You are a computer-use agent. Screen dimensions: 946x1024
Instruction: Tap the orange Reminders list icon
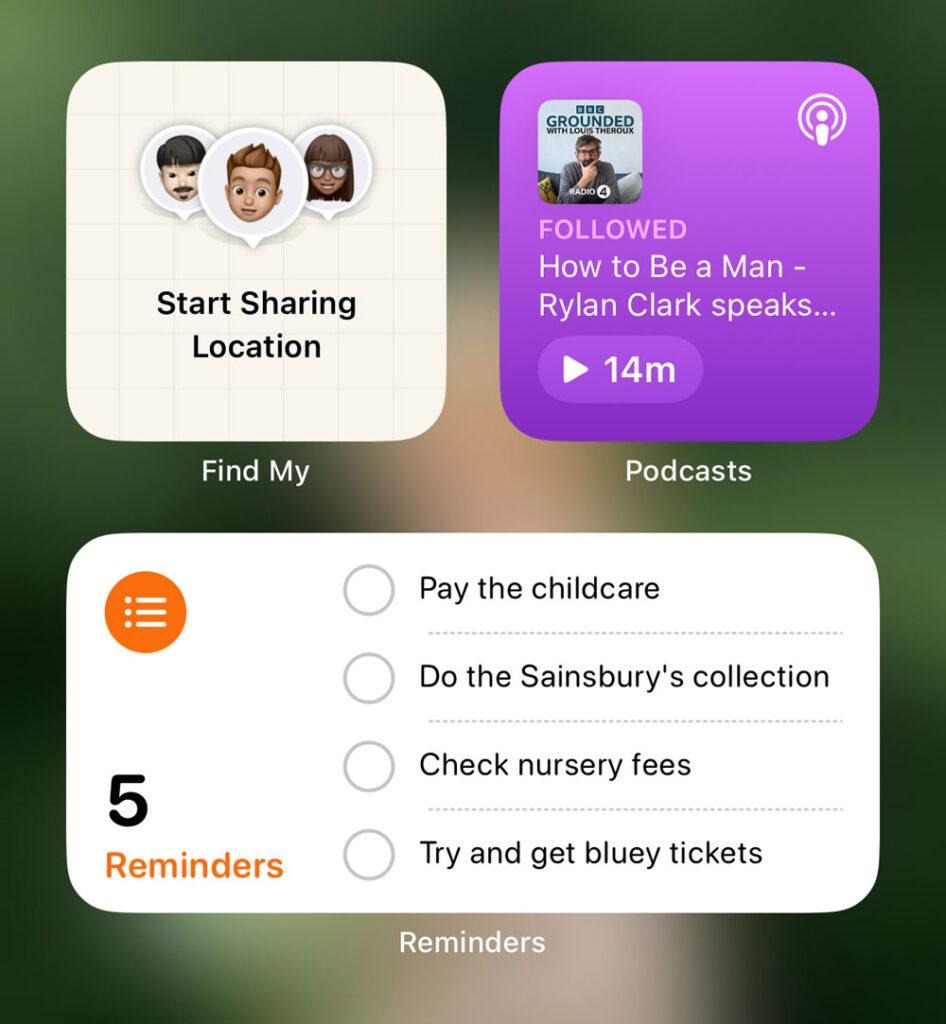tap(145, 611)
